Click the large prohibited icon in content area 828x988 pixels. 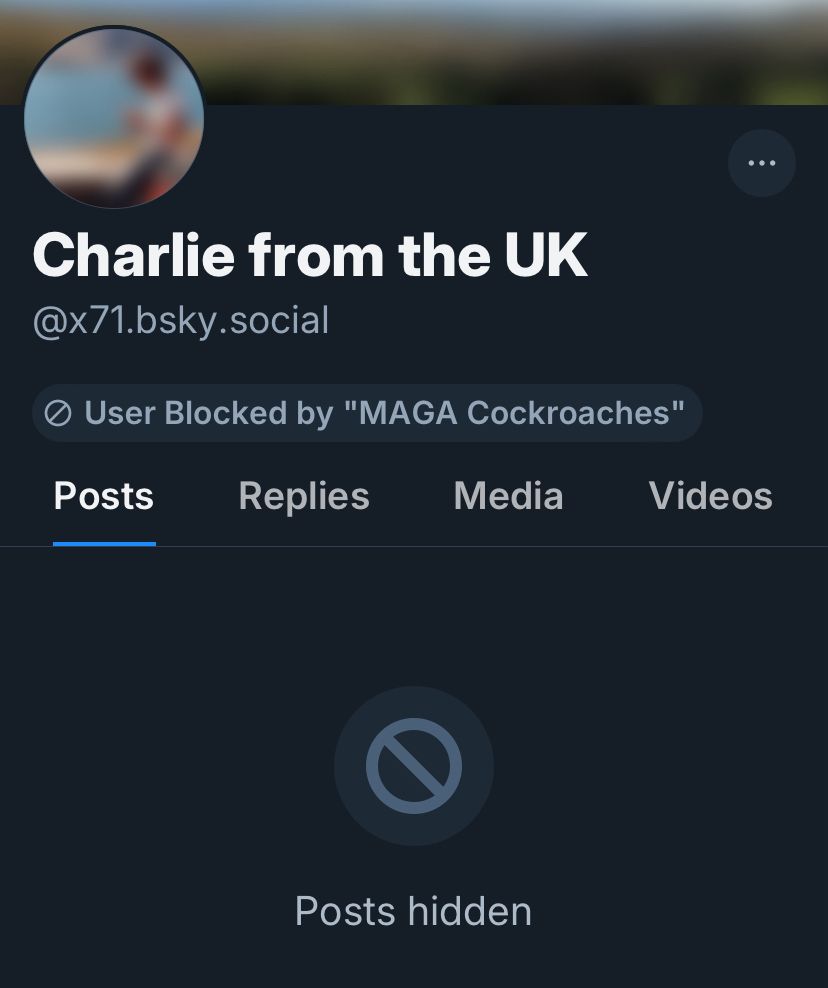pyautogui.click(x=414, y=766)
